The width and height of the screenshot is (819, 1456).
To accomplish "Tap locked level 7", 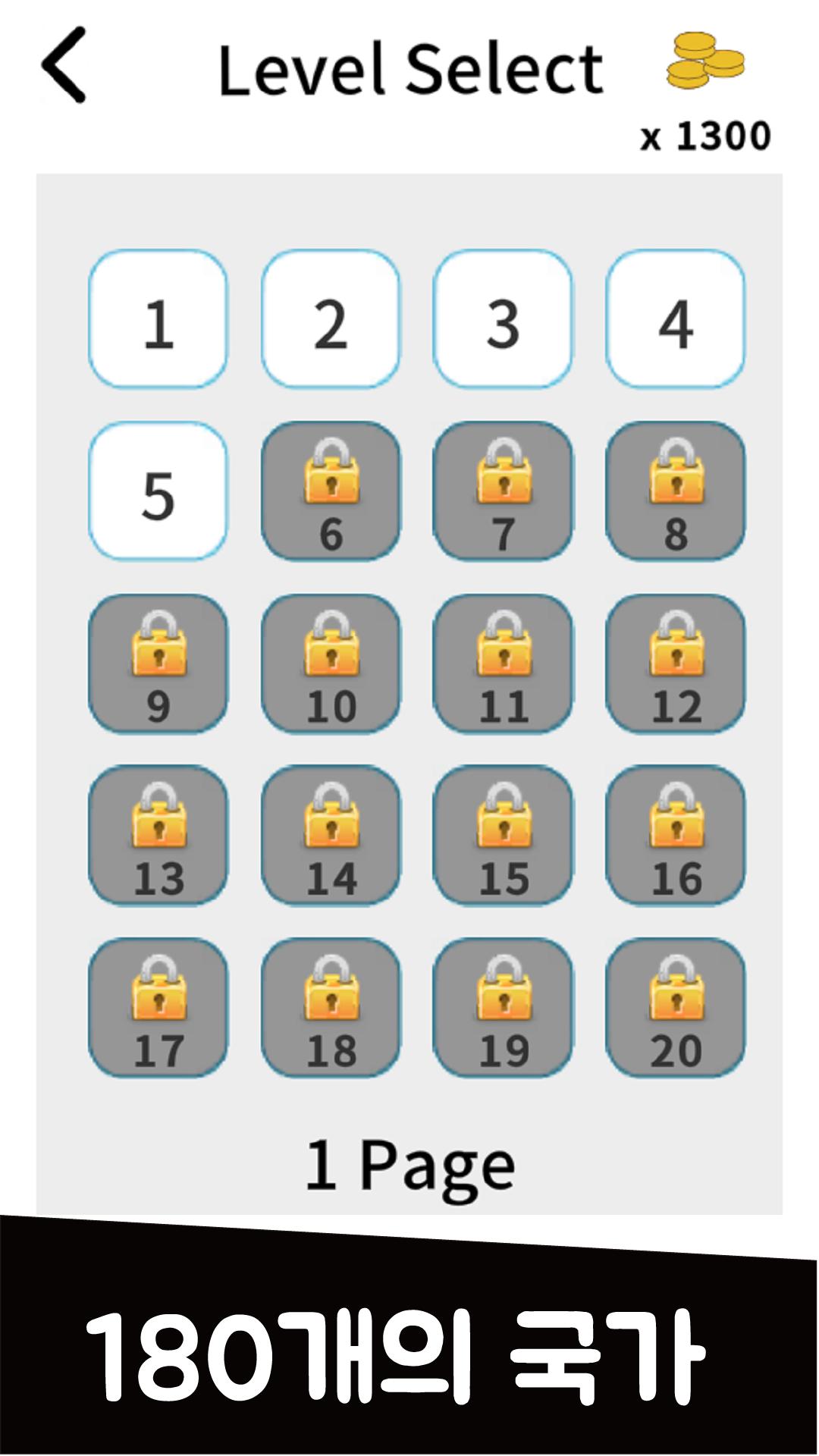I will point(503,491).
